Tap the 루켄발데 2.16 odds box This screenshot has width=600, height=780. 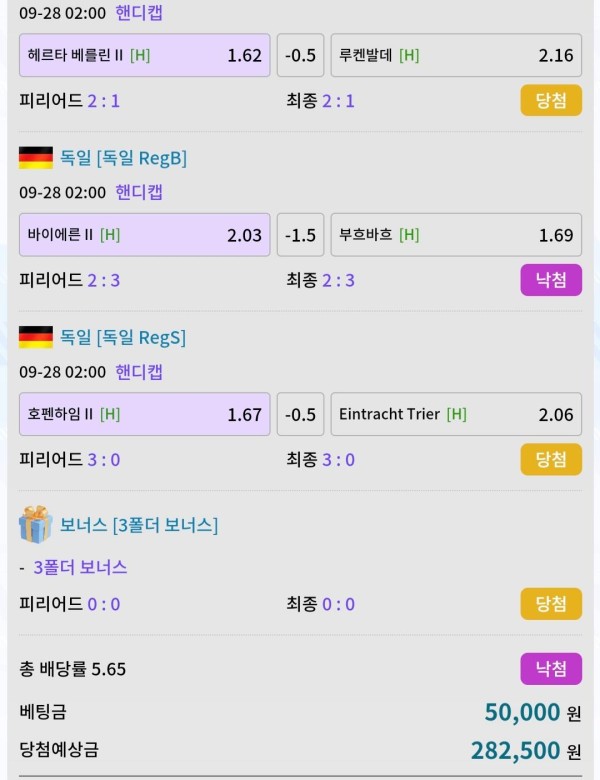pyautogui.click(x=456, y=55)
